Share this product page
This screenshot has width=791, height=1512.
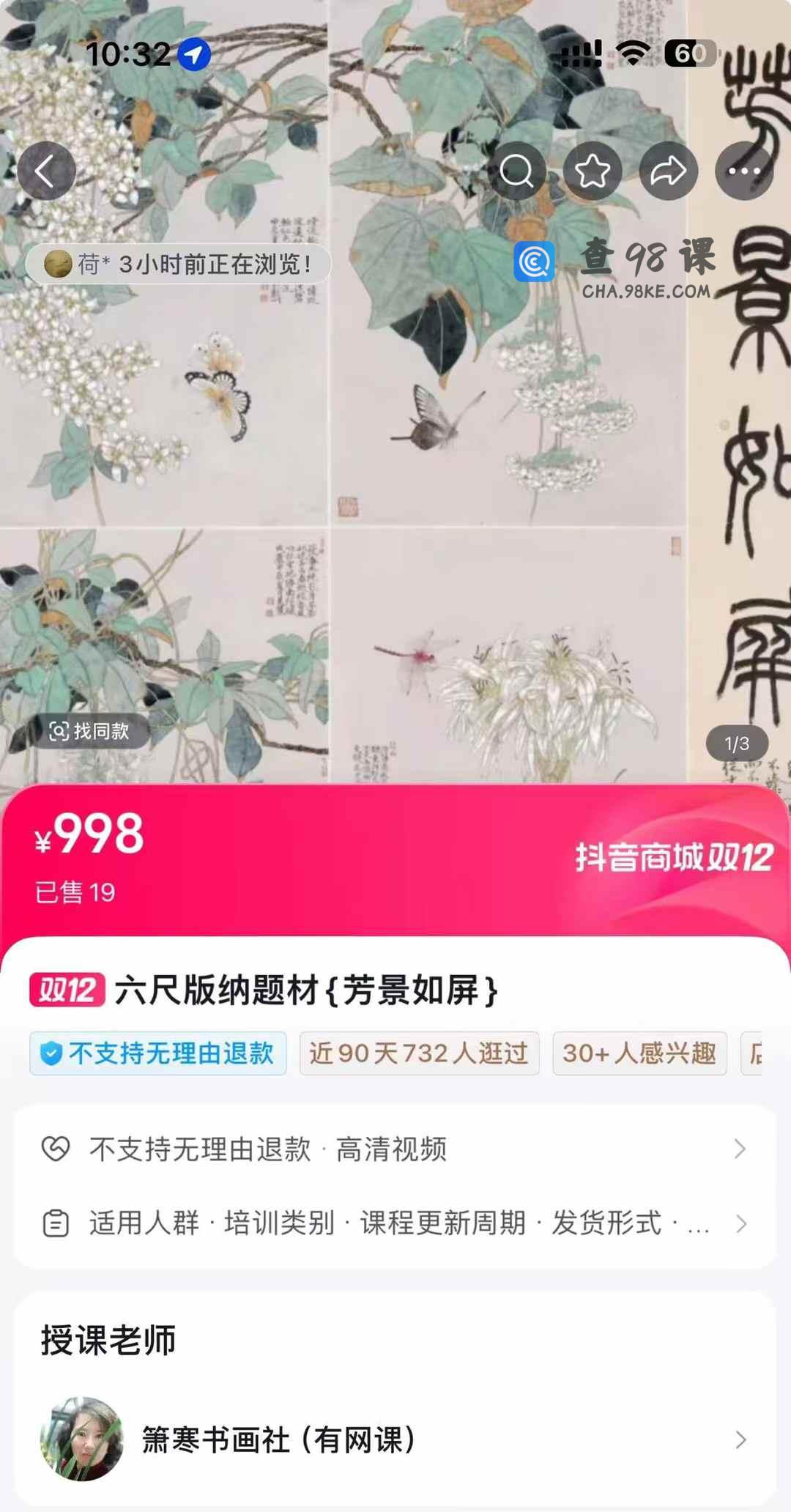click(668, 171)
